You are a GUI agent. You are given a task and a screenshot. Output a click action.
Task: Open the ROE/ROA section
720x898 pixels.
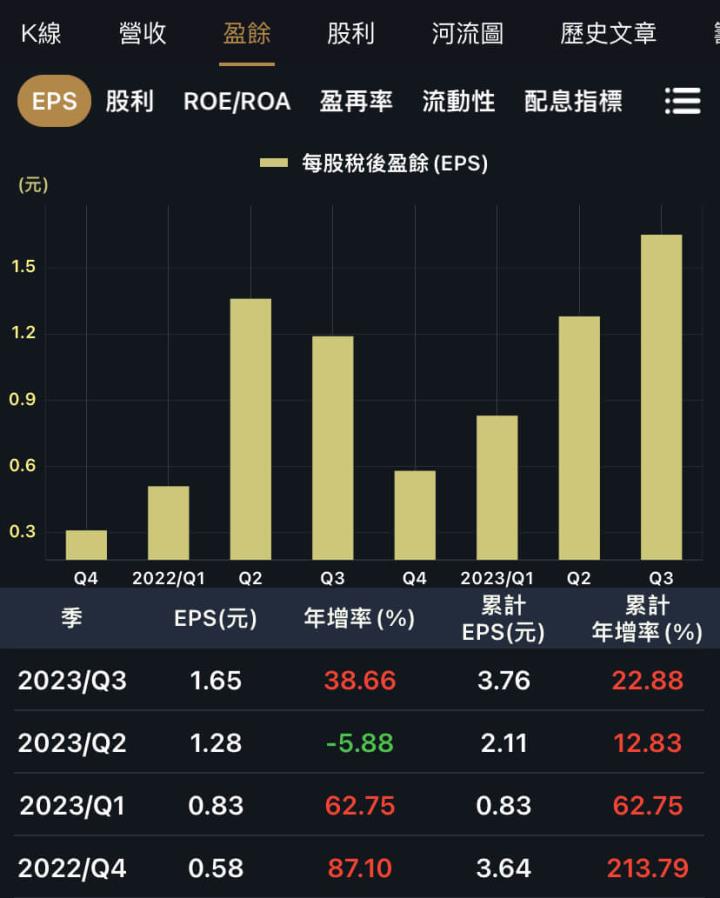pos(236,101)
